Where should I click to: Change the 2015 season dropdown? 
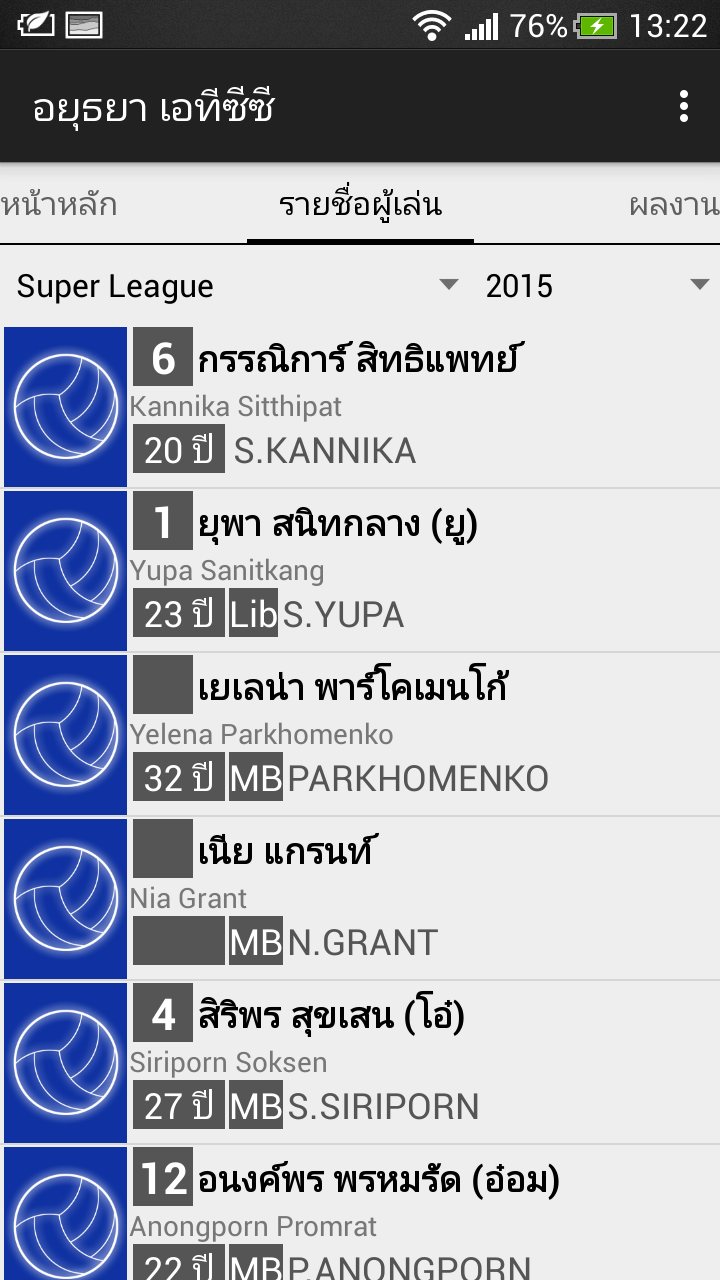pyautogui.click(x=598, y=286)
